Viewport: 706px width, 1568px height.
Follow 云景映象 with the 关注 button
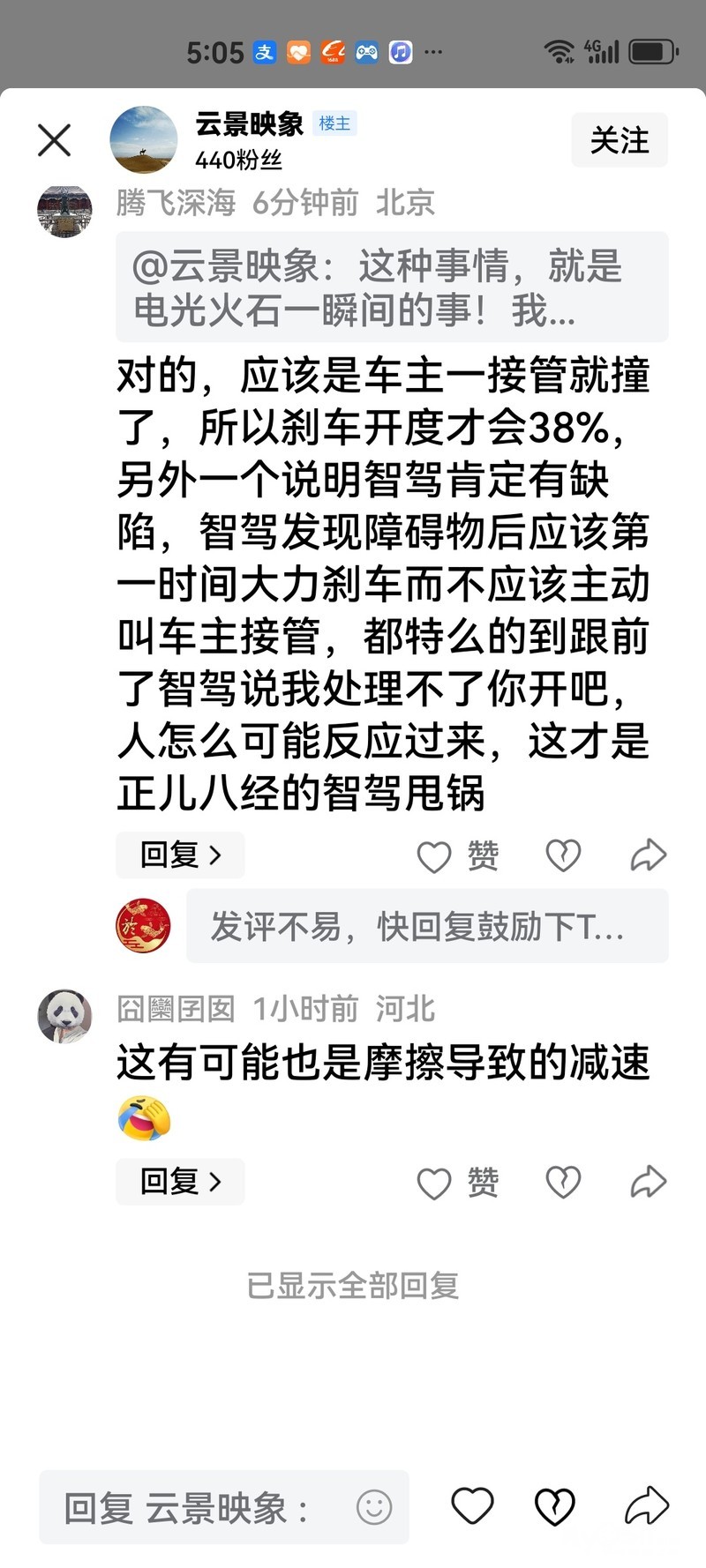click(x=619, y=140)
